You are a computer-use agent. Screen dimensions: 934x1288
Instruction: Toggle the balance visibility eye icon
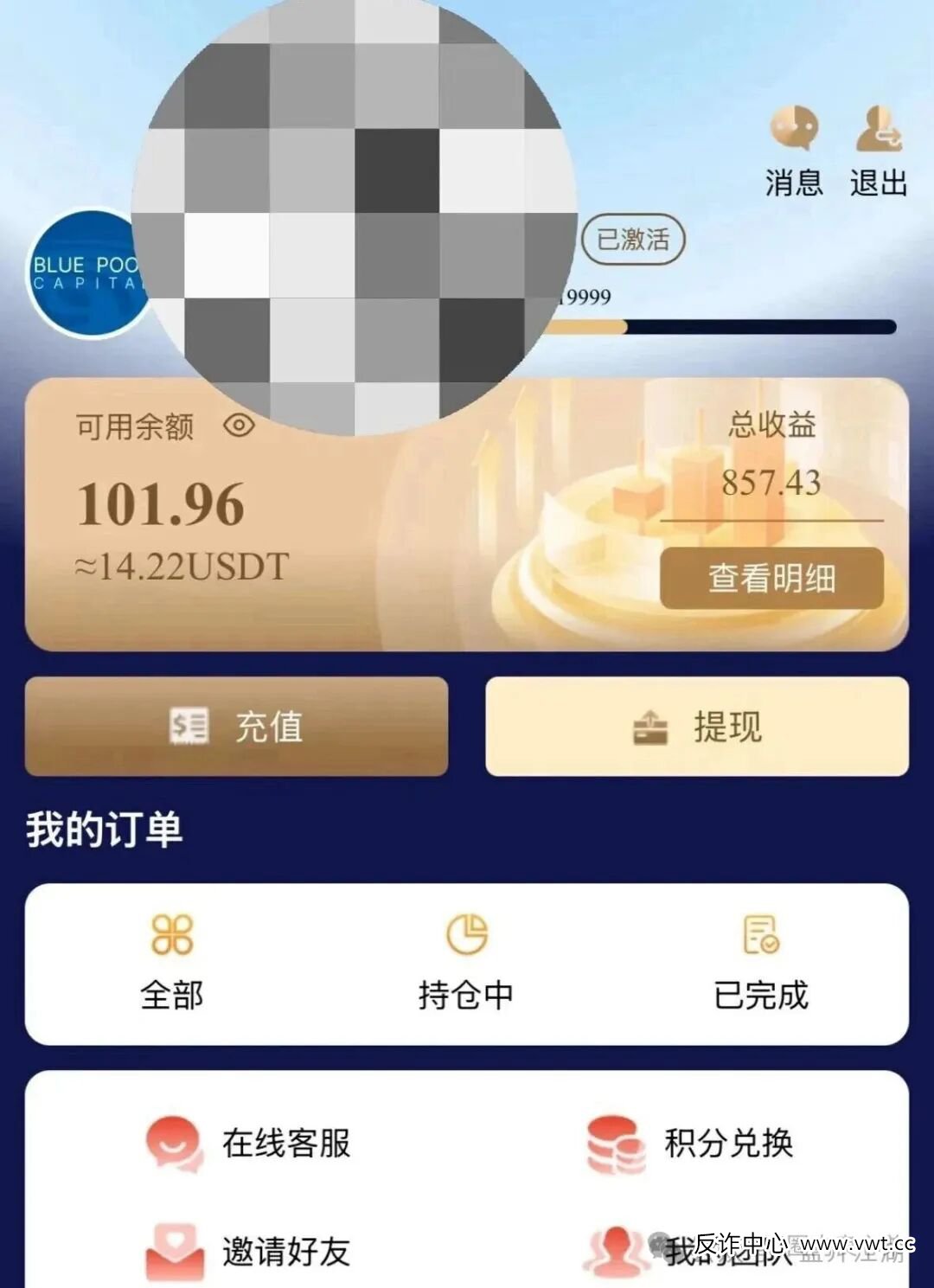pyautogui.click(x=240, y=426)
